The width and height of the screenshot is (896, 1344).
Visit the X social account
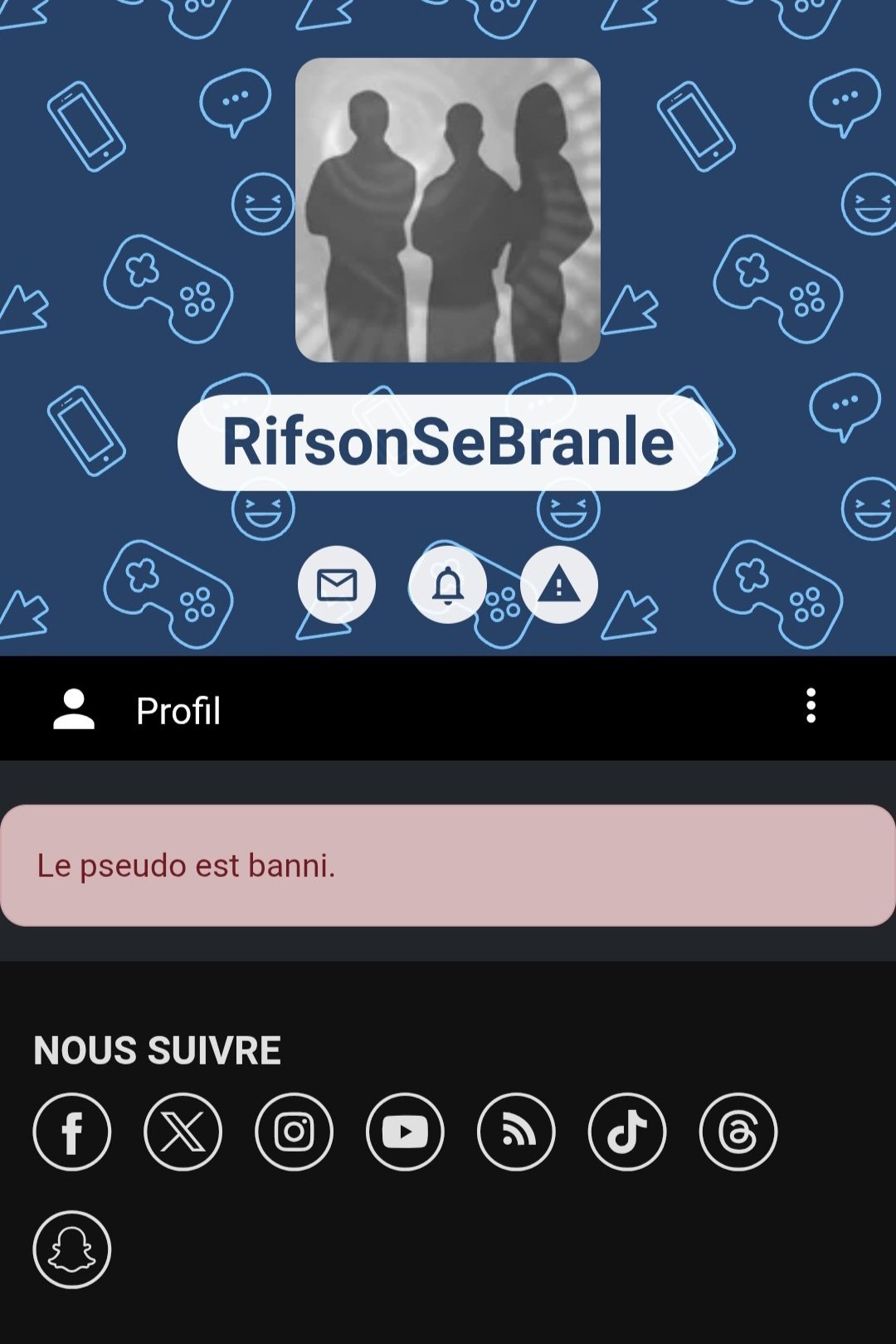point(183,1132)
